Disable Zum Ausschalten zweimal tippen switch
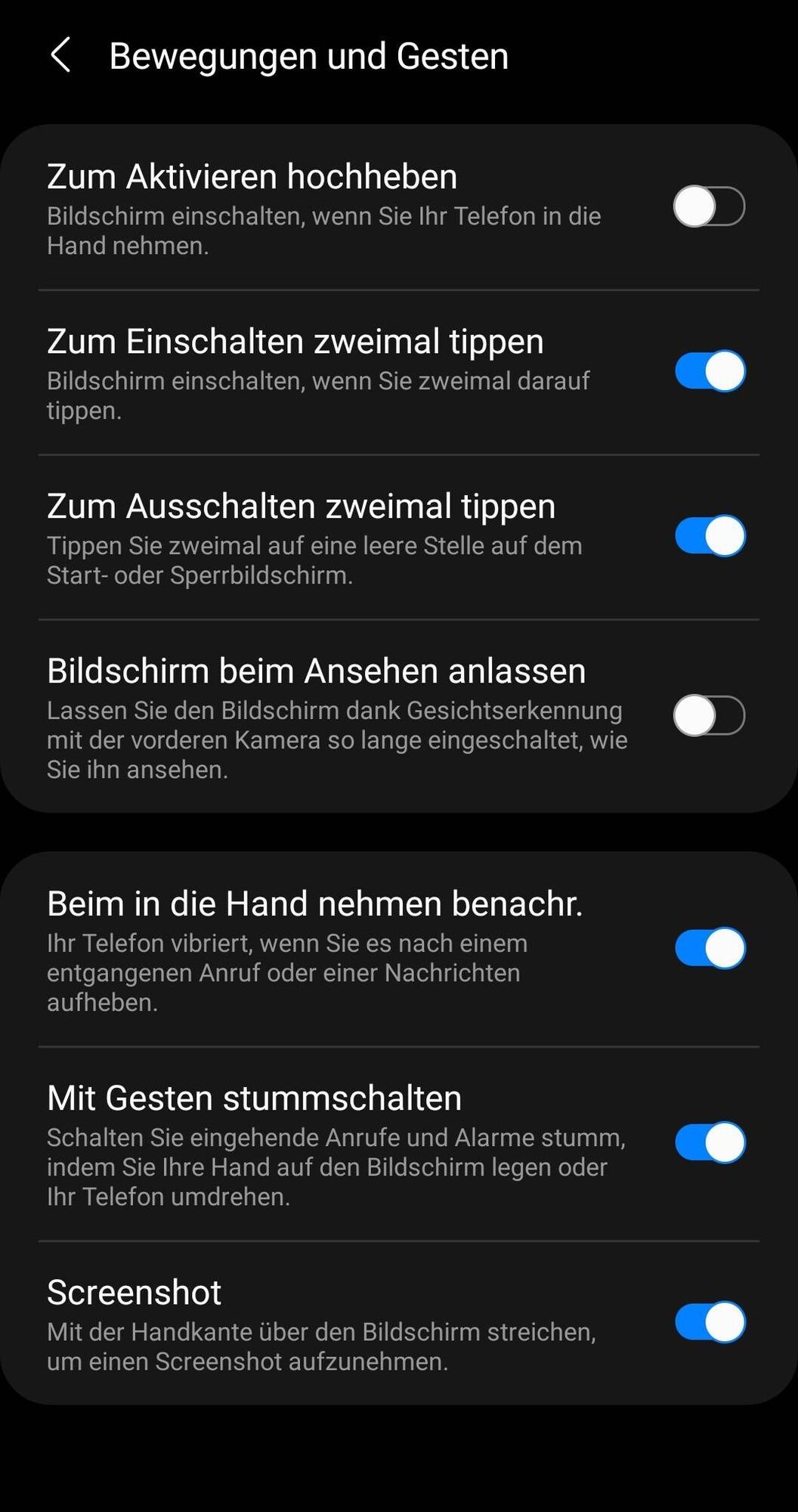The image size is (798, 1512). point(709,536)
